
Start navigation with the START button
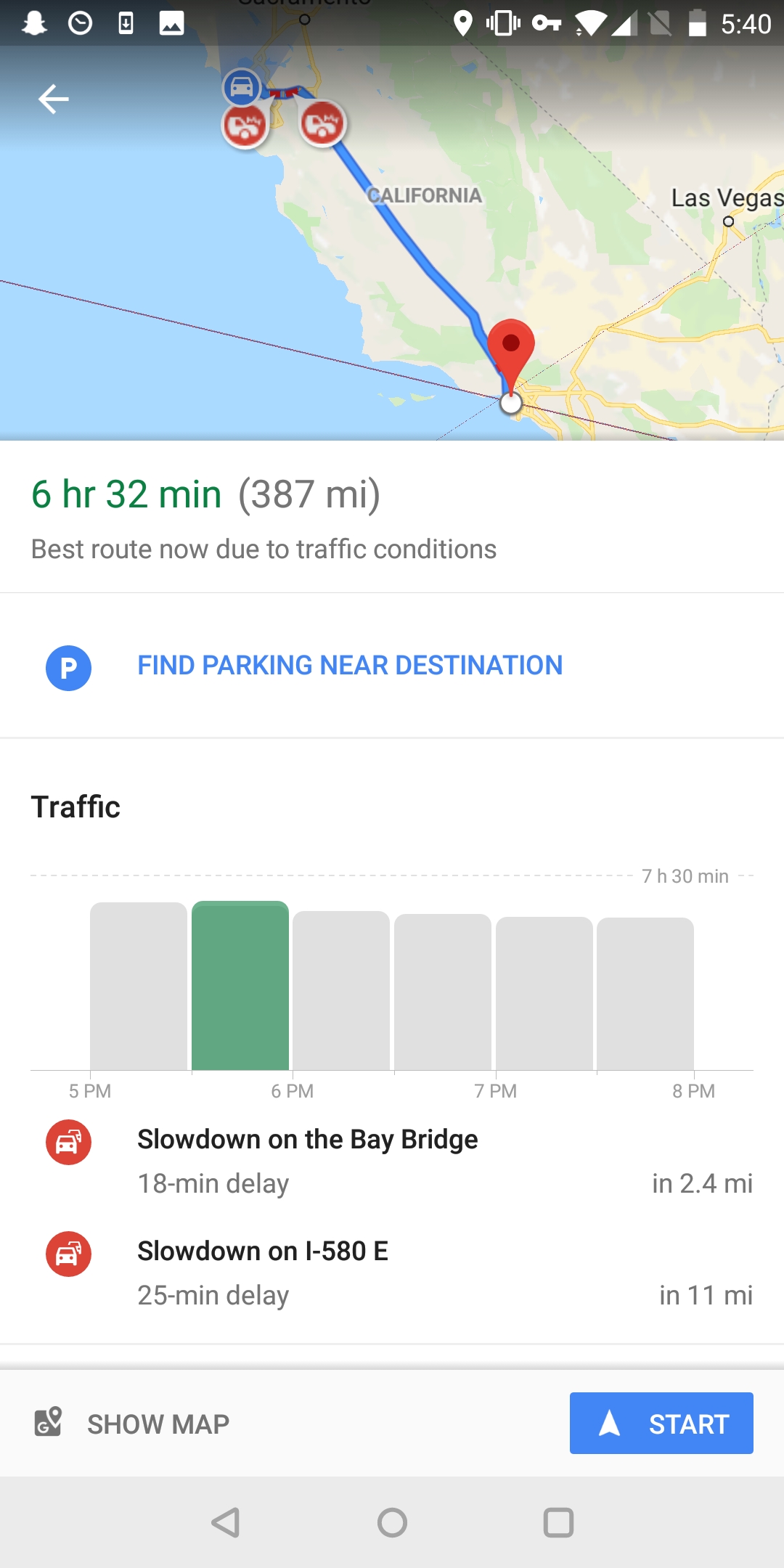[x=661, y=1423]
